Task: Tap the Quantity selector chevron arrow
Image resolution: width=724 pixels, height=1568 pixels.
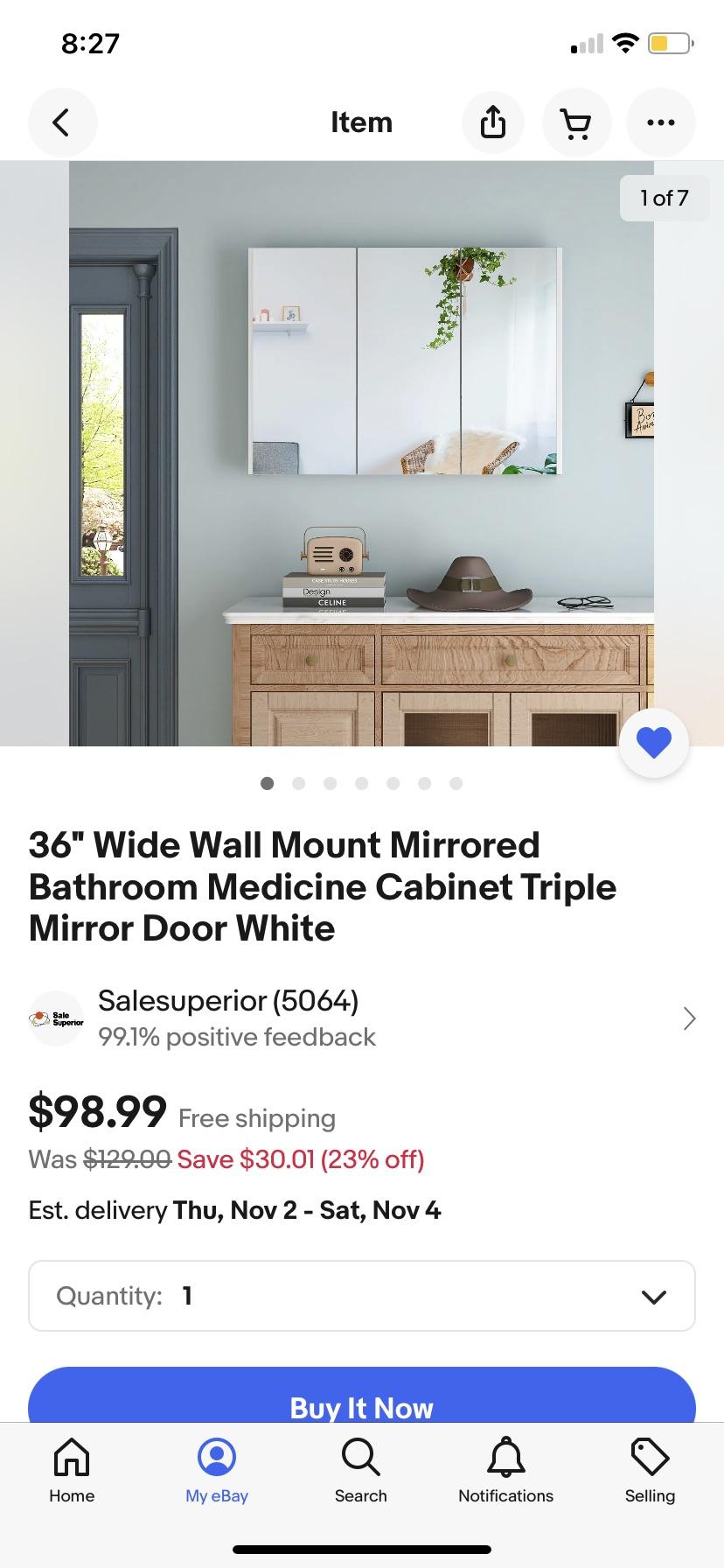Action: pyautogui.click(x=653, y=1296)
